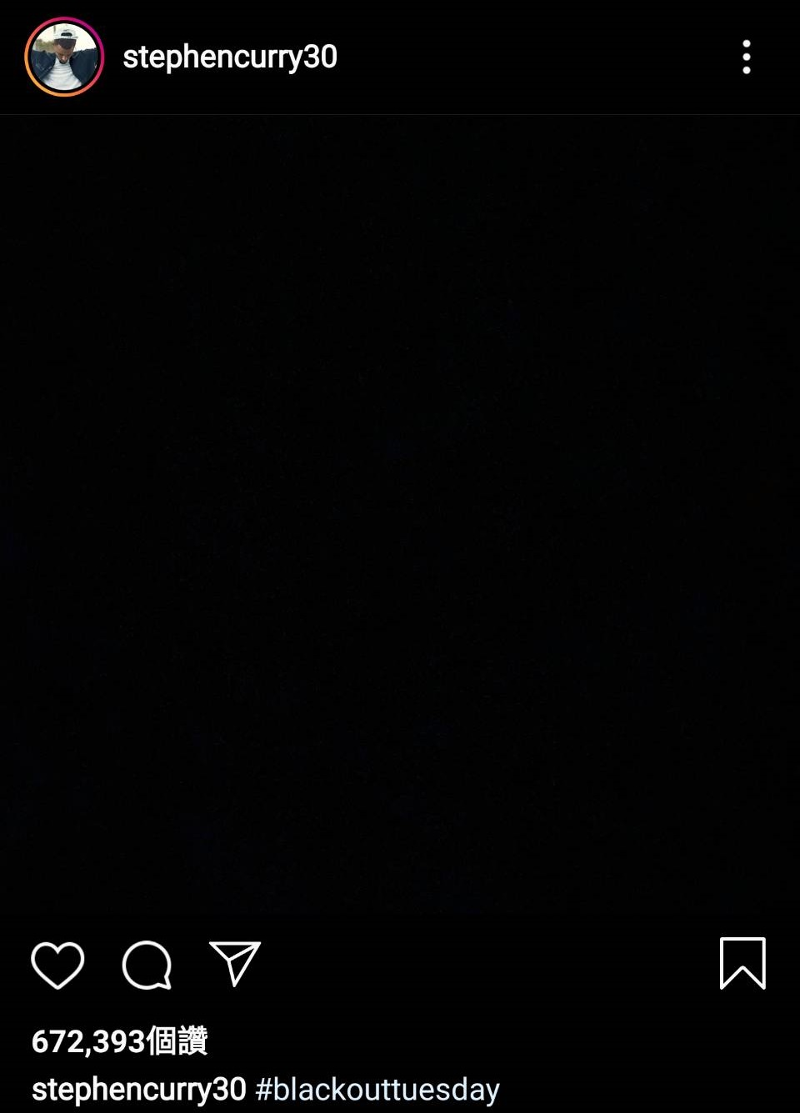Like the blackout post with the heart
800x1113 pixels.
point(58,965)
